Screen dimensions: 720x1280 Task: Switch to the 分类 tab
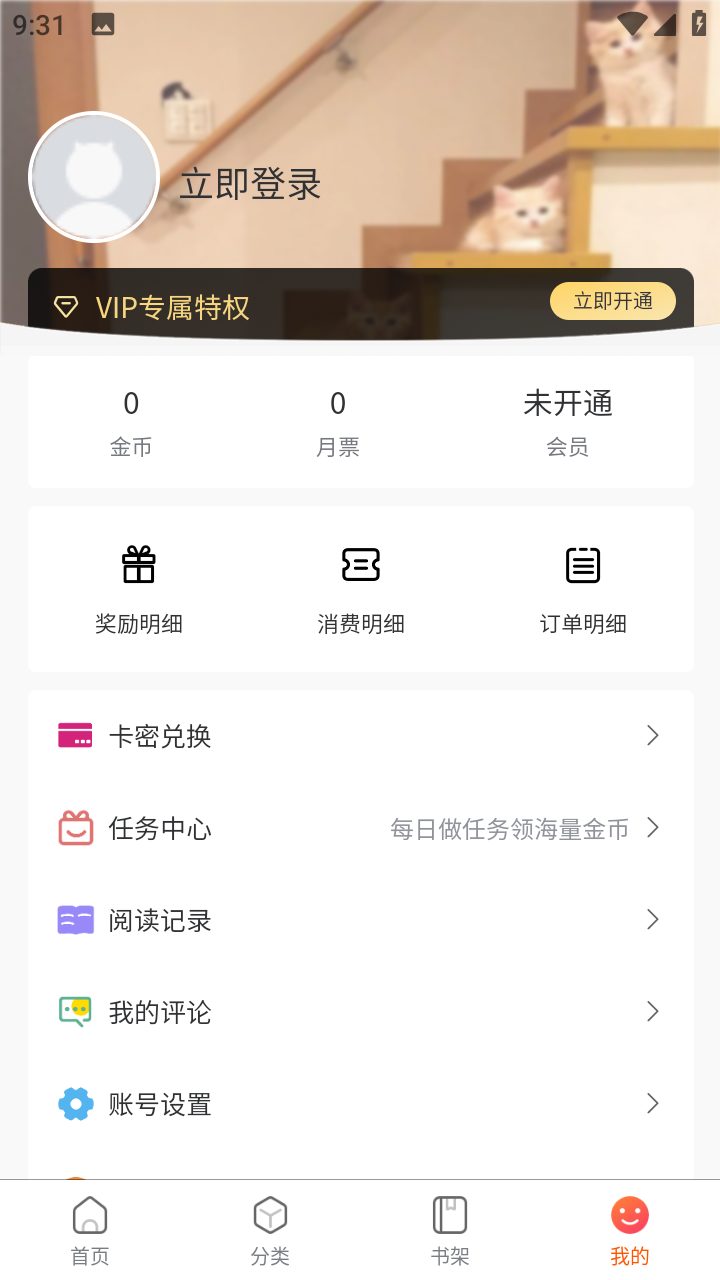[x=270, y=1228]
